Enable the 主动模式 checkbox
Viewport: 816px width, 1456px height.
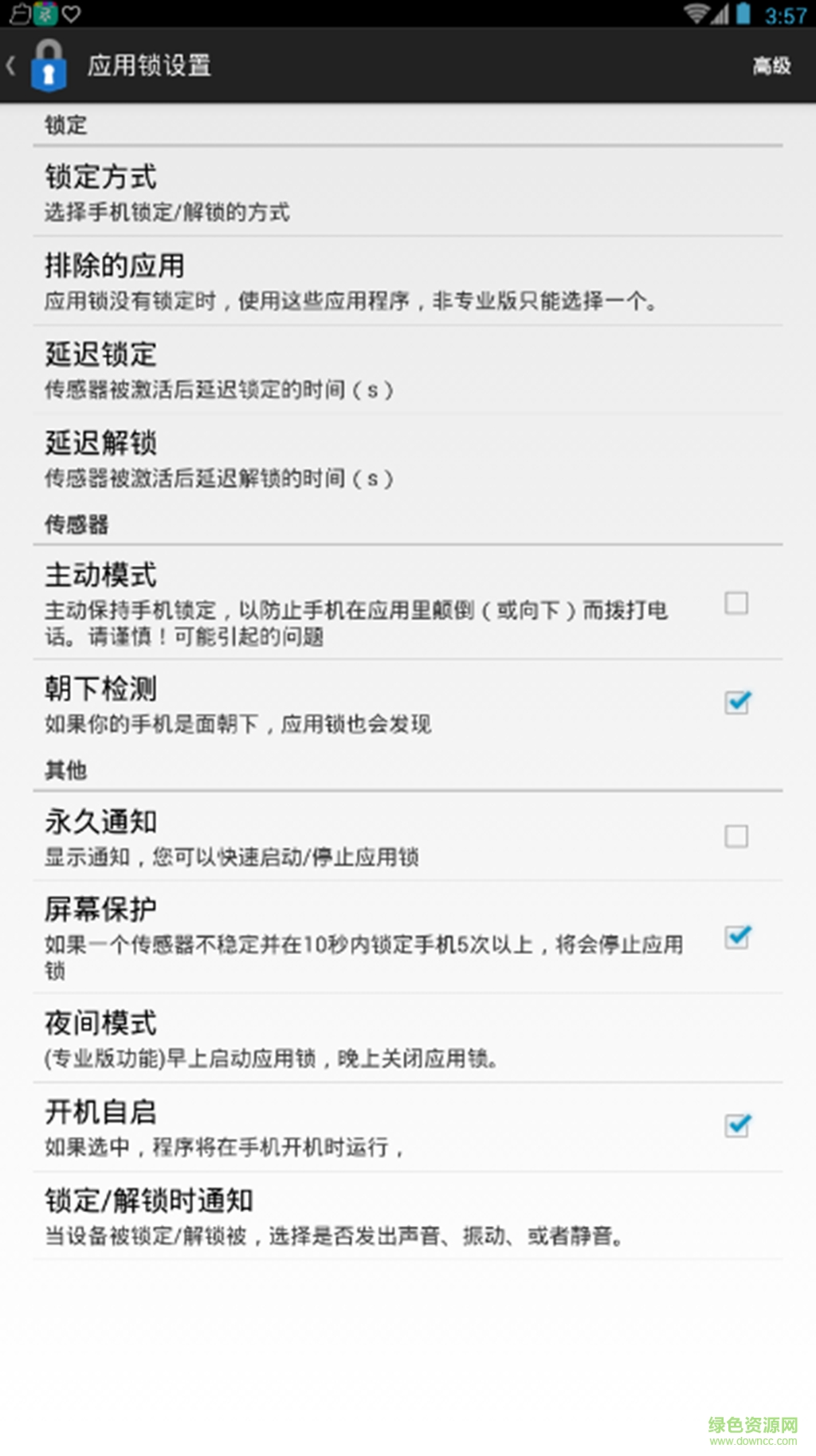click(x=736, y=603)
